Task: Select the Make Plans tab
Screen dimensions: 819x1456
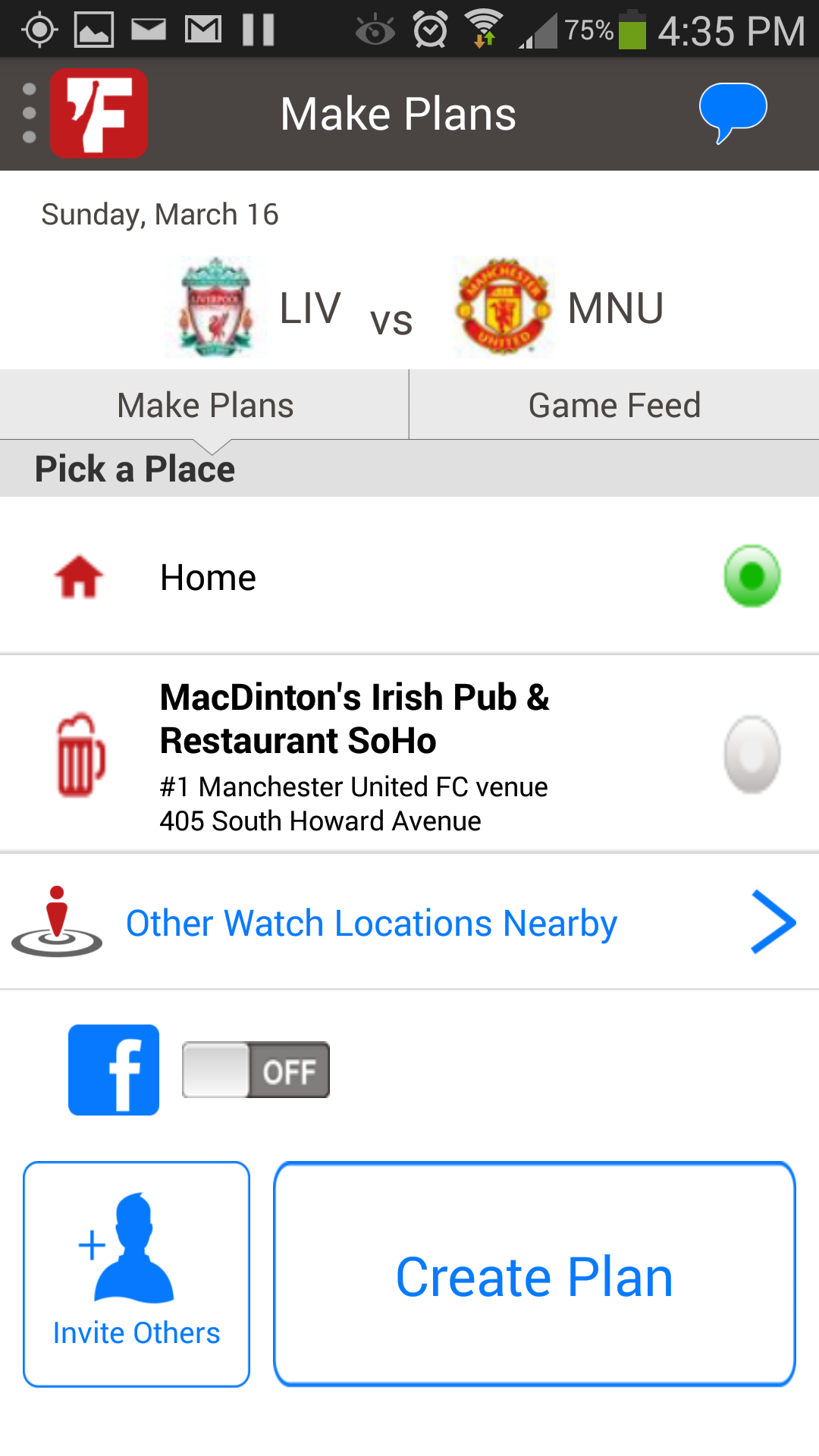Action: pos(205,405)
